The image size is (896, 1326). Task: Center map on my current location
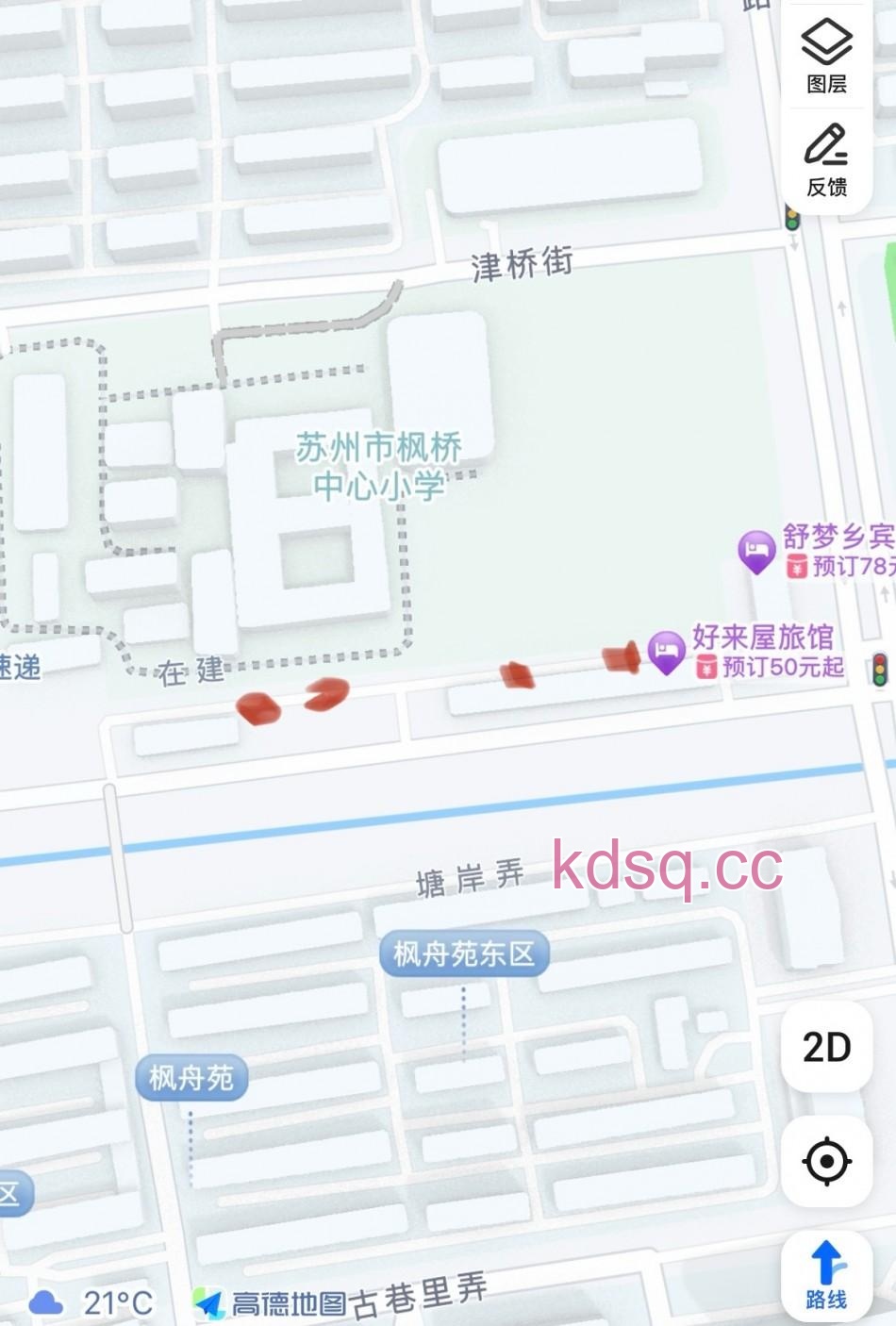(826, 1161)
